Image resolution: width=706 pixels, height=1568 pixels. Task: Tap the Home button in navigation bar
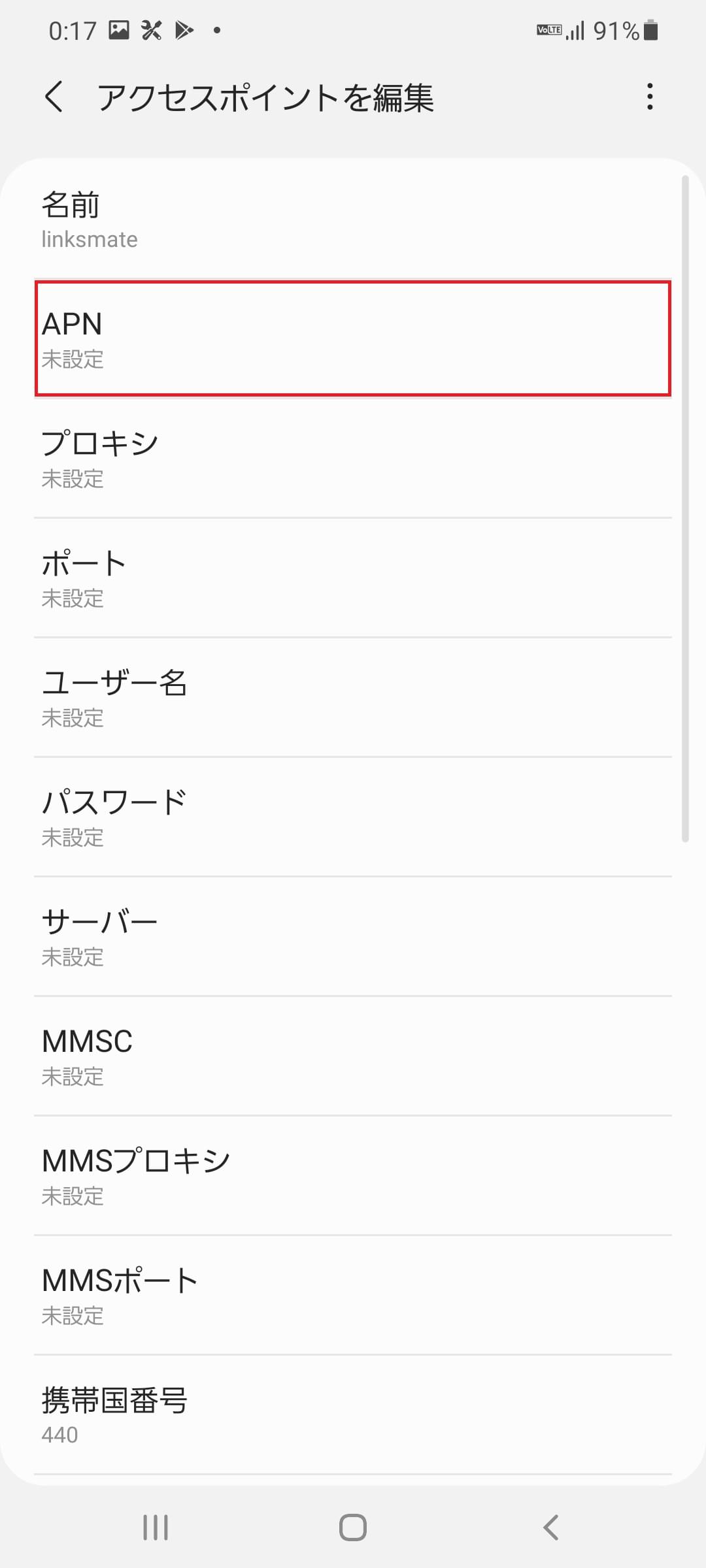coord(353,1527)
